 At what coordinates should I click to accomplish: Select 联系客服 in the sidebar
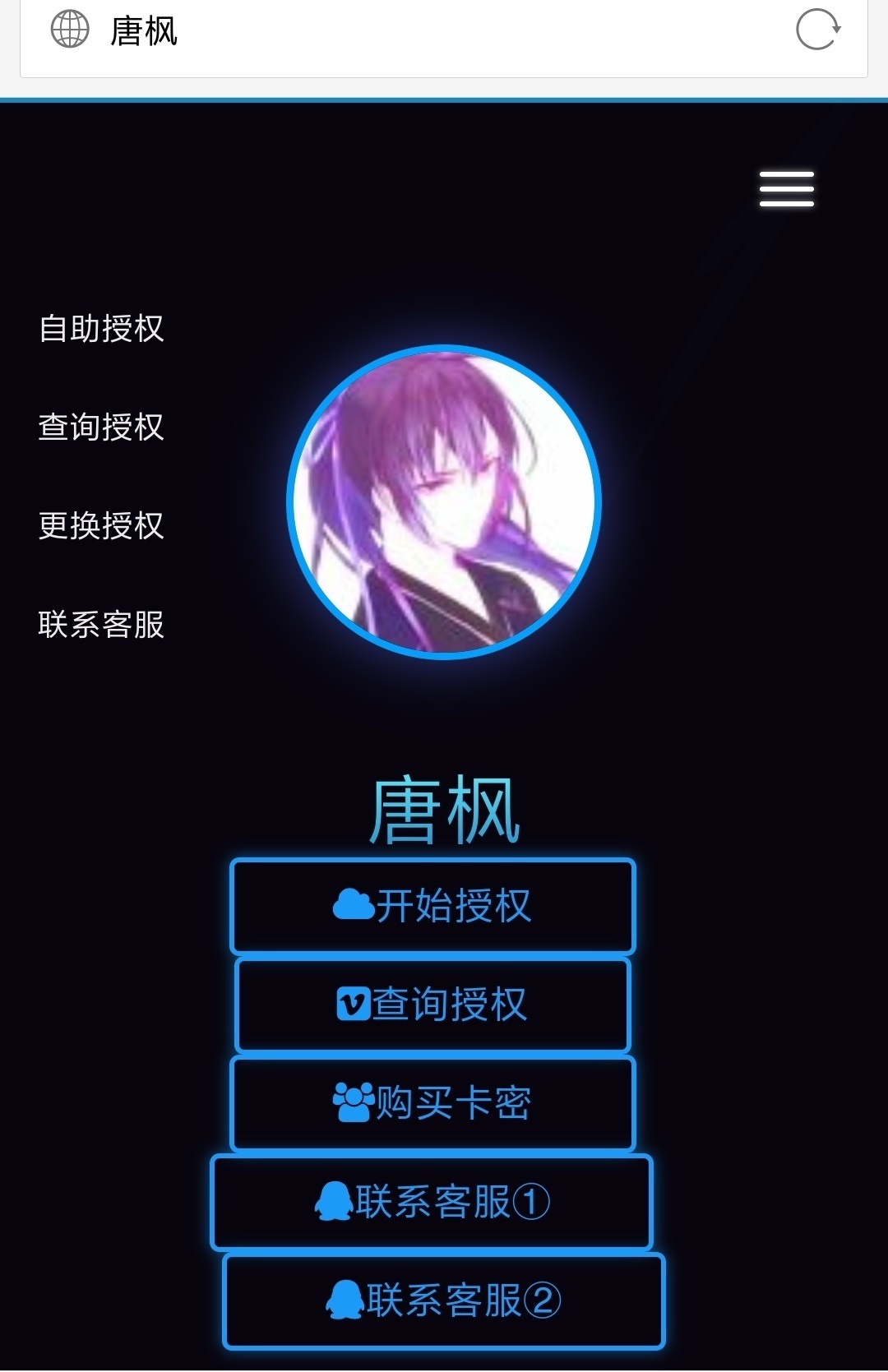pos(100,626)
